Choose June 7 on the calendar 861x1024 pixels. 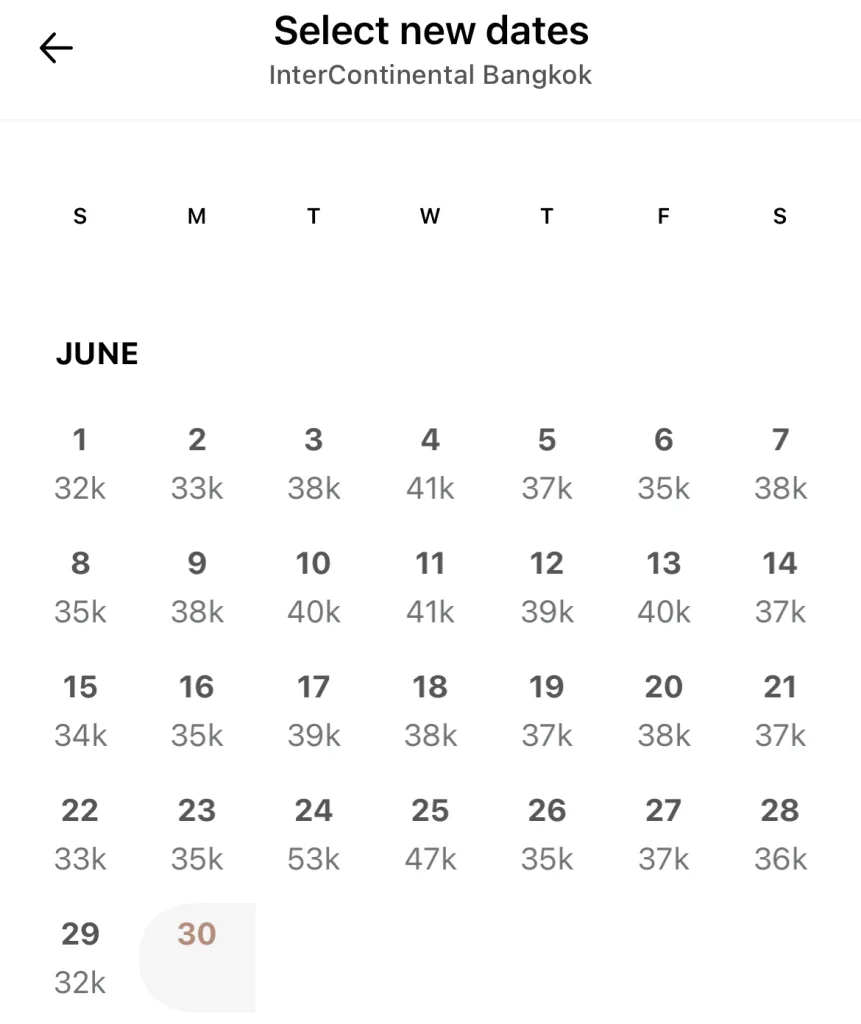(780, 463)
